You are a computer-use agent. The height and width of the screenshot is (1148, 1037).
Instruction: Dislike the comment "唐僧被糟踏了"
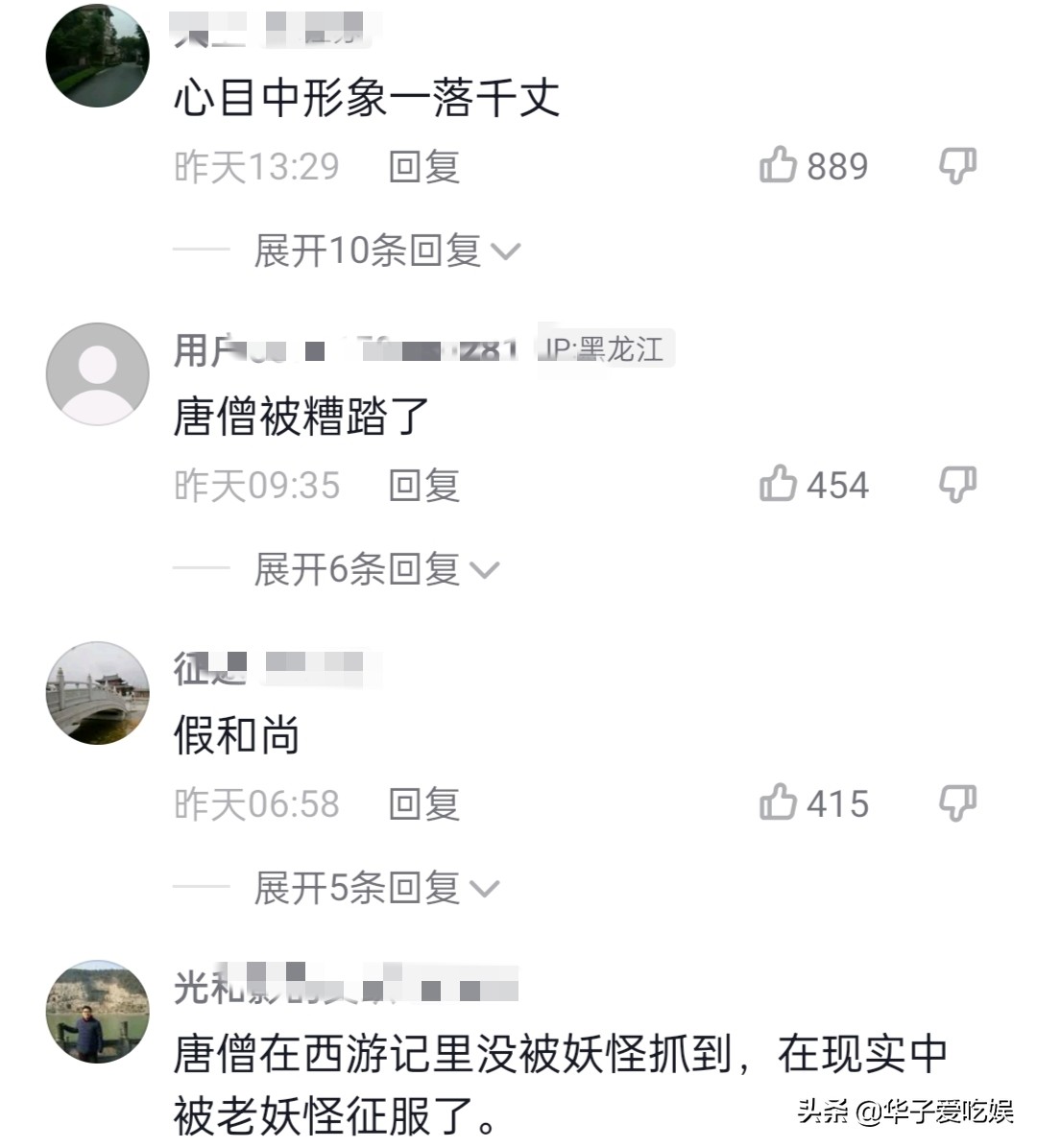(x=958, y=485)
